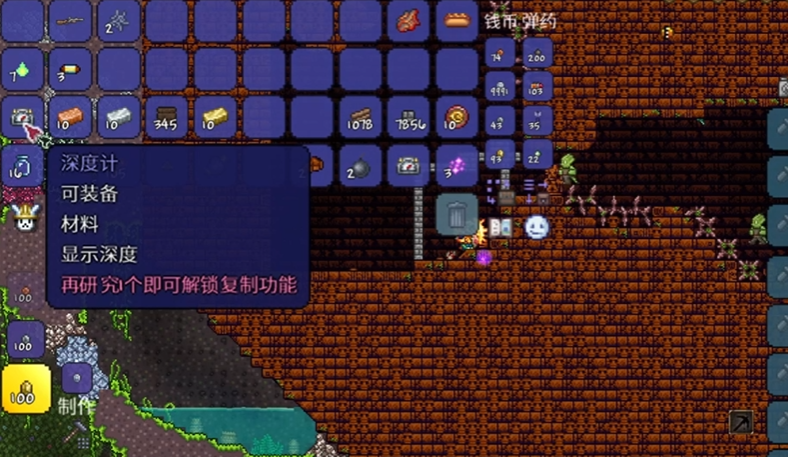Select the raw meat item slot
This screenshot has width=788, height=457.
pyautogui.click(x=408, y=20)
